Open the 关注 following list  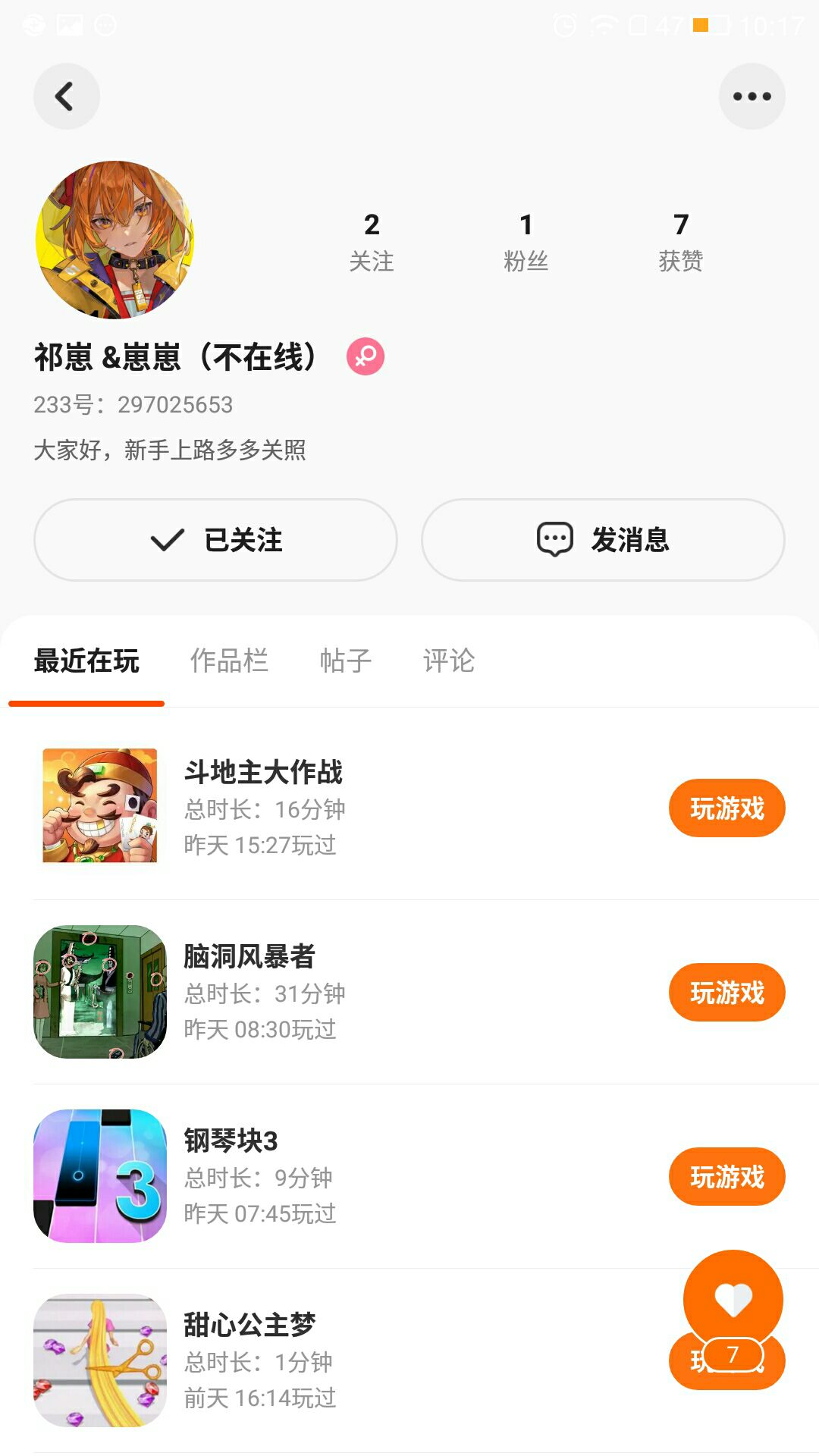(x=371, y=241)
